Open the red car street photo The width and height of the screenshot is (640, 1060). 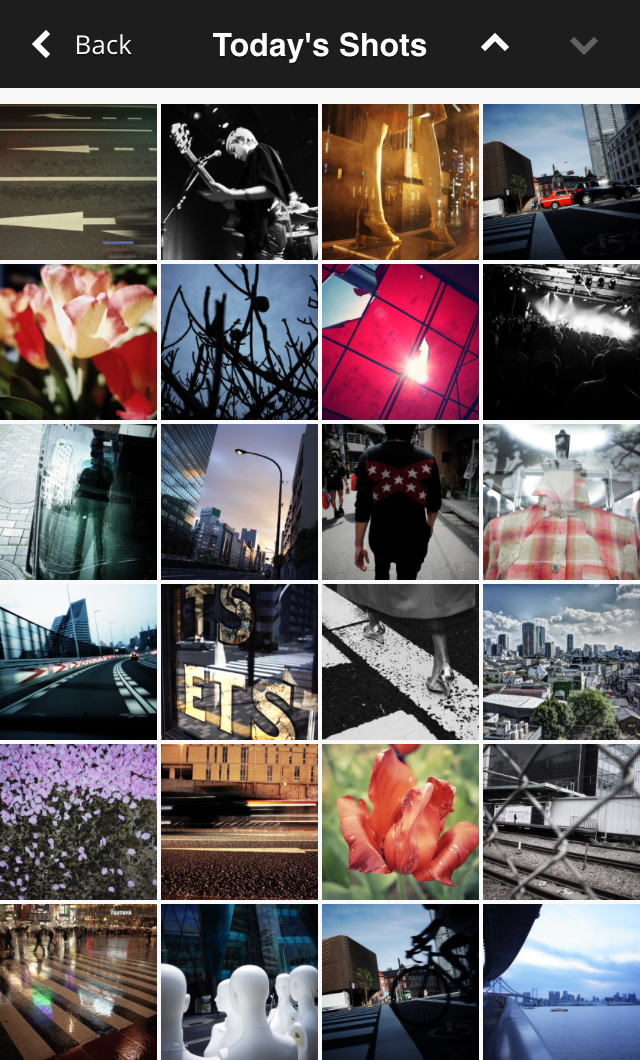click(561, 182)
